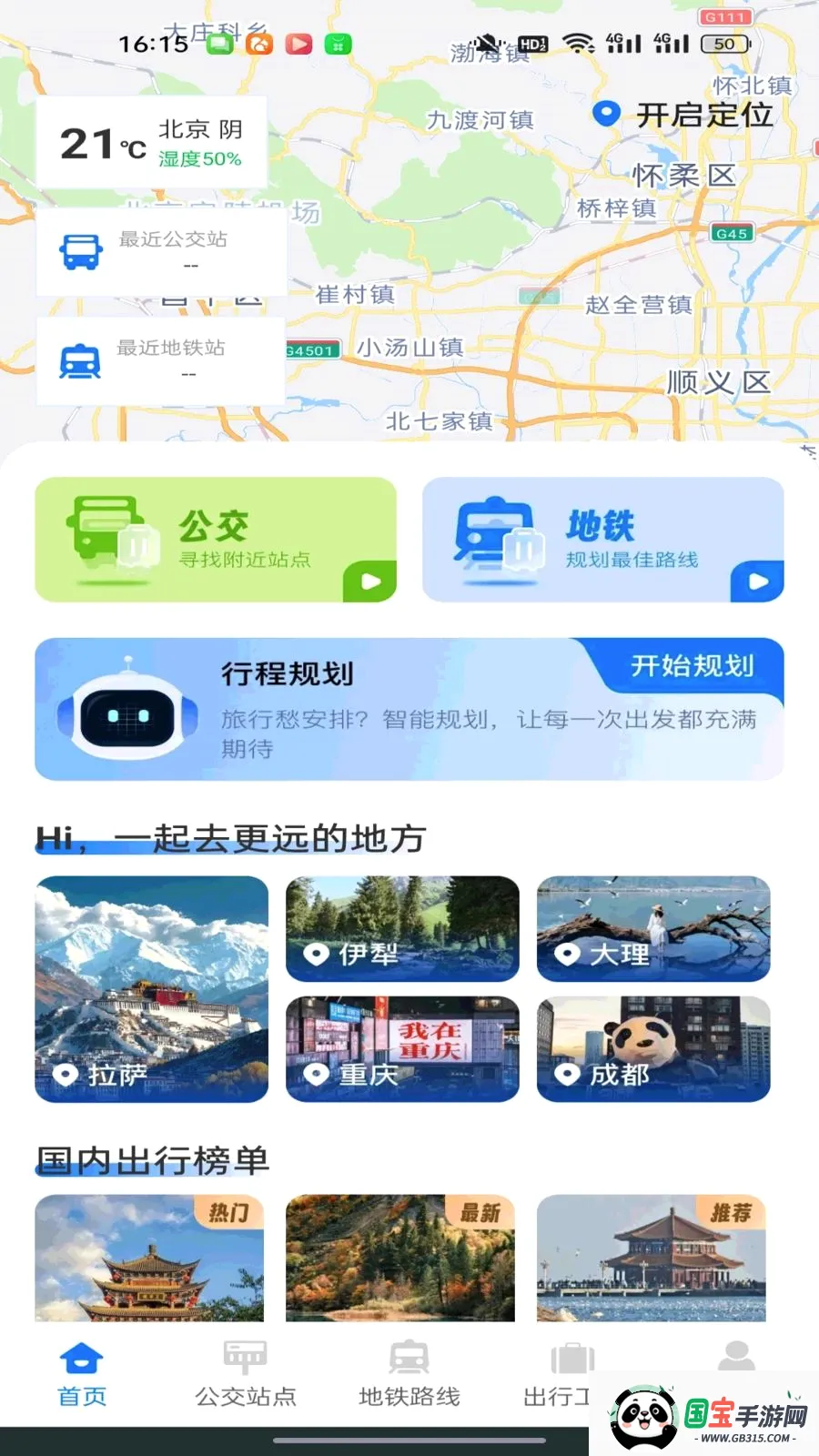Viewport: 819px width, 1456px height.
Task: Open the 成都 destination tile
Action: coord(653,1049)
